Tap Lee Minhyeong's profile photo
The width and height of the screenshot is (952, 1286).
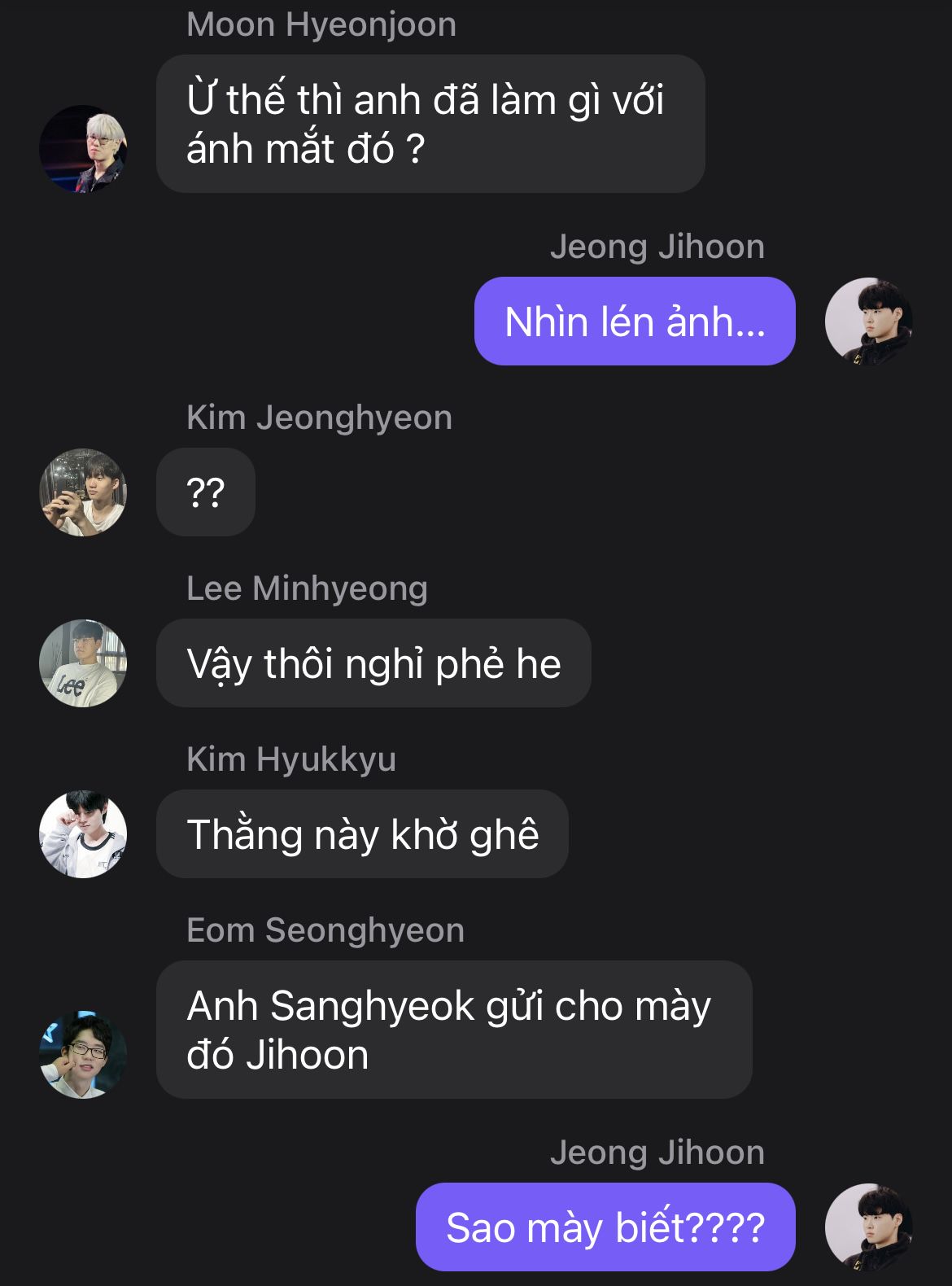click(83, 663)
